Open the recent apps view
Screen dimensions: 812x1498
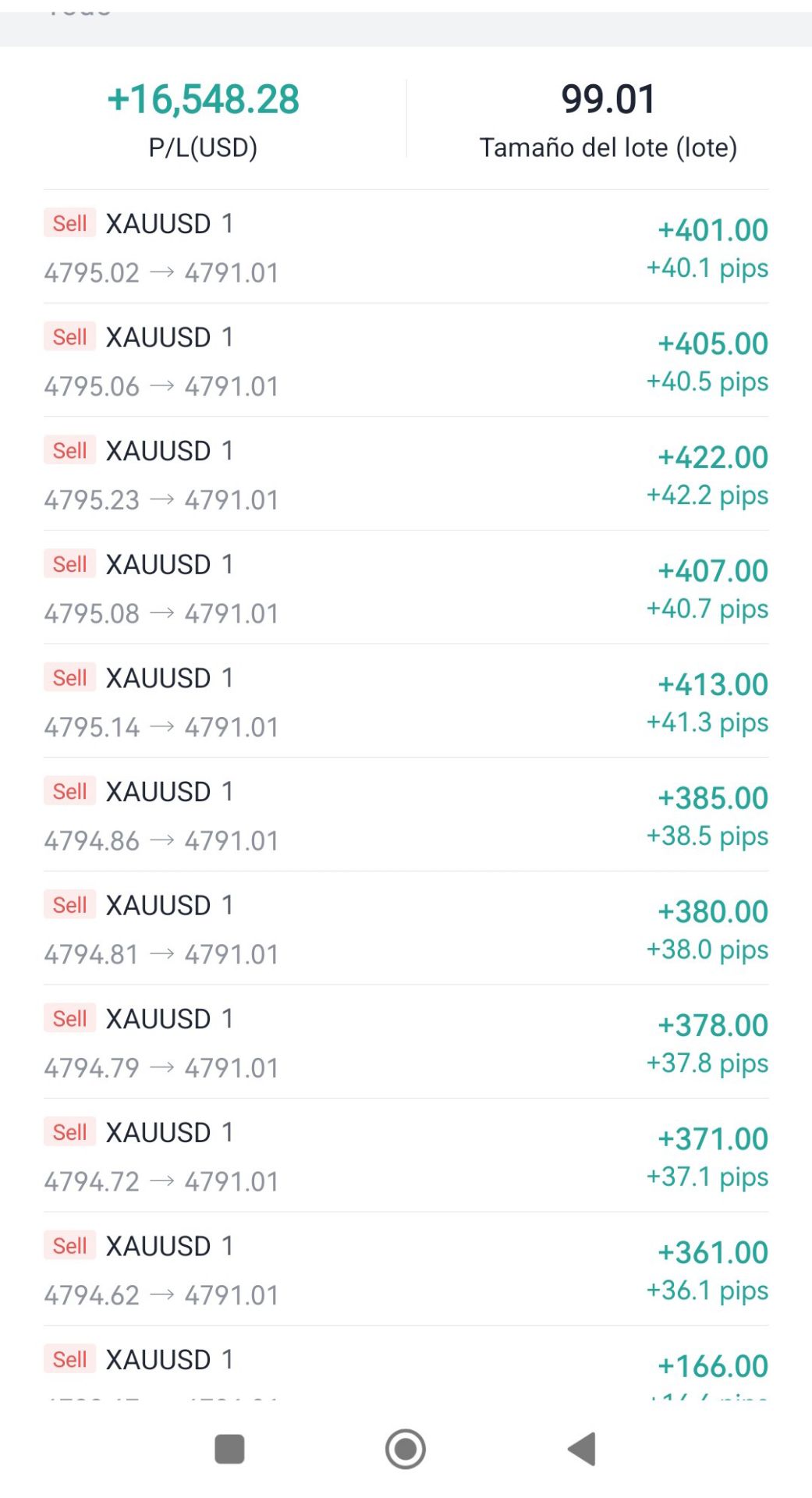click(229, 1449)
